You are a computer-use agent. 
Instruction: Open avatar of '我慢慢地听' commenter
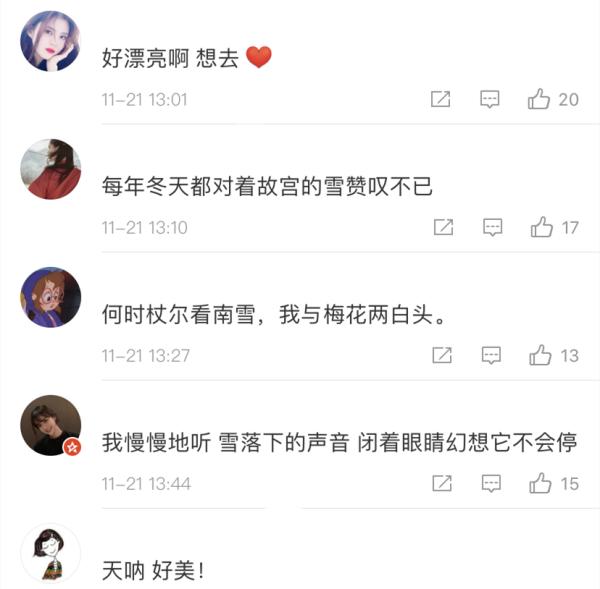click(50, 425)
